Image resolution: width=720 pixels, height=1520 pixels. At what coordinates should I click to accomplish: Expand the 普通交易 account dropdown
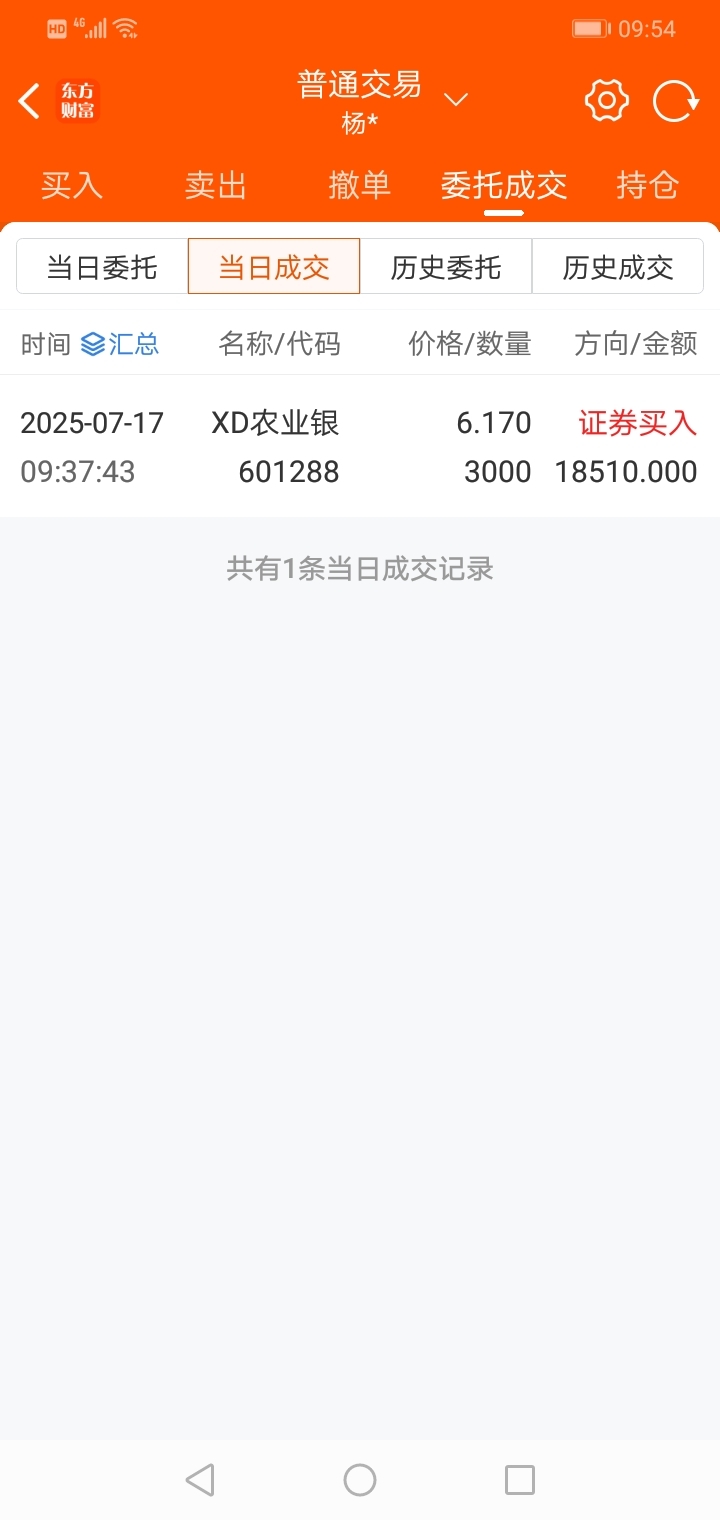click(456, 99)
